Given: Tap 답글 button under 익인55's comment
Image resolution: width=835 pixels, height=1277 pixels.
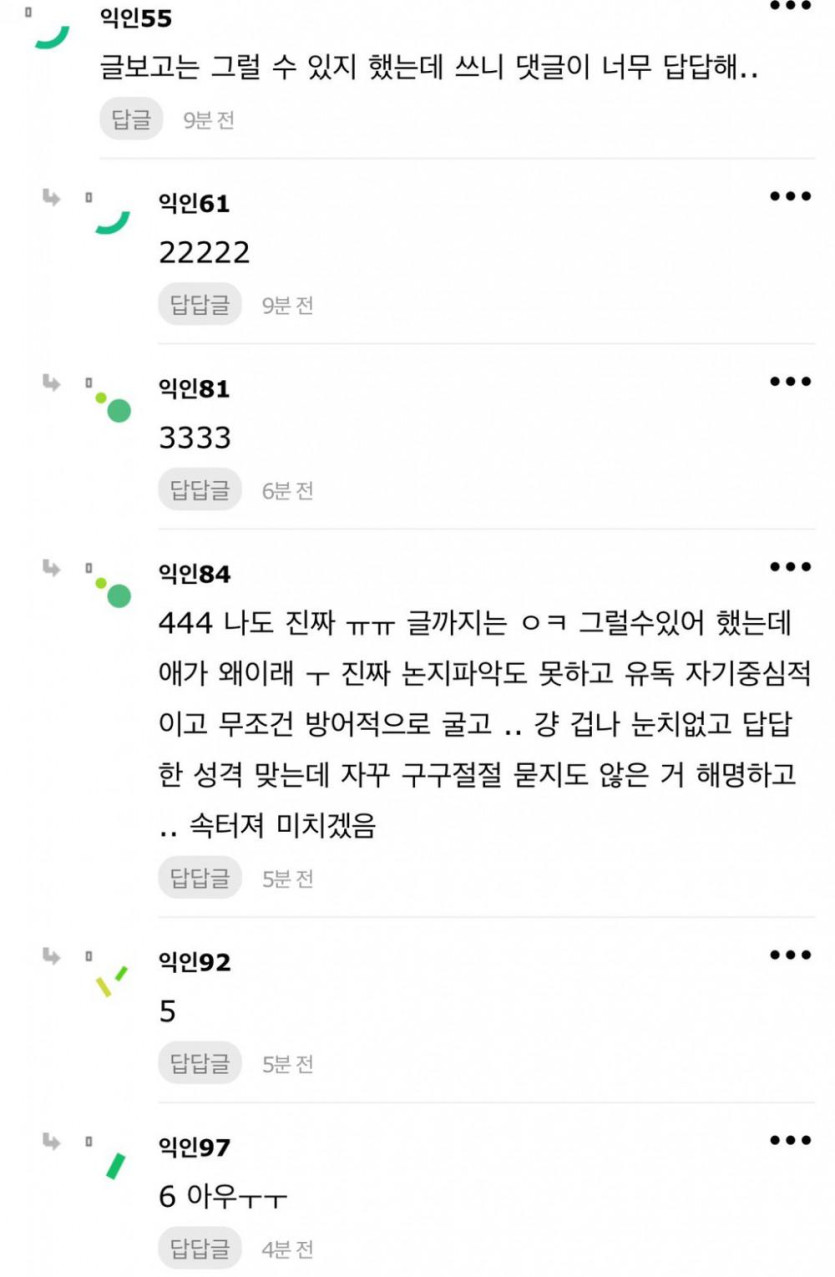Looking at the screenshot, I should click(x=131, y=119).
